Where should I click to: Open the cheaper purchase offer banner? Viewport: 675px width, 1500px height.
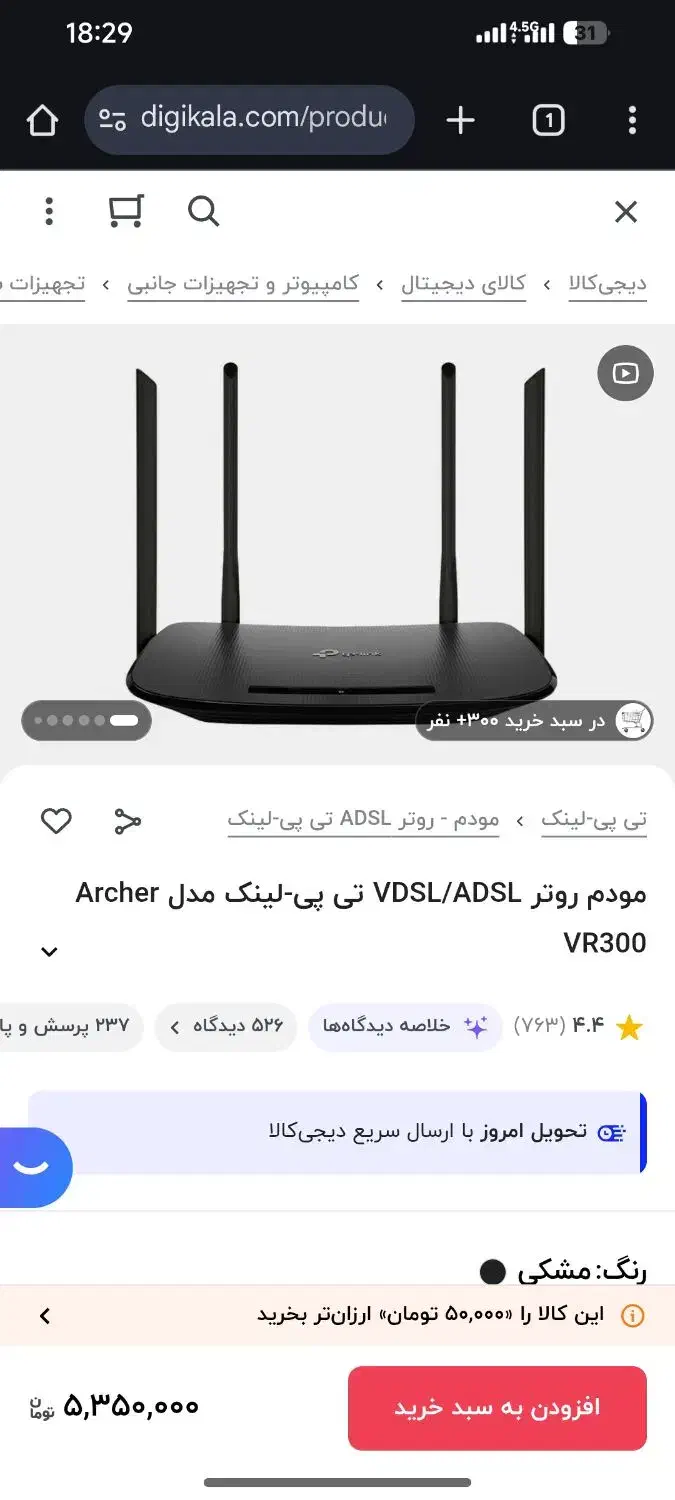[x=337, y=1315]
